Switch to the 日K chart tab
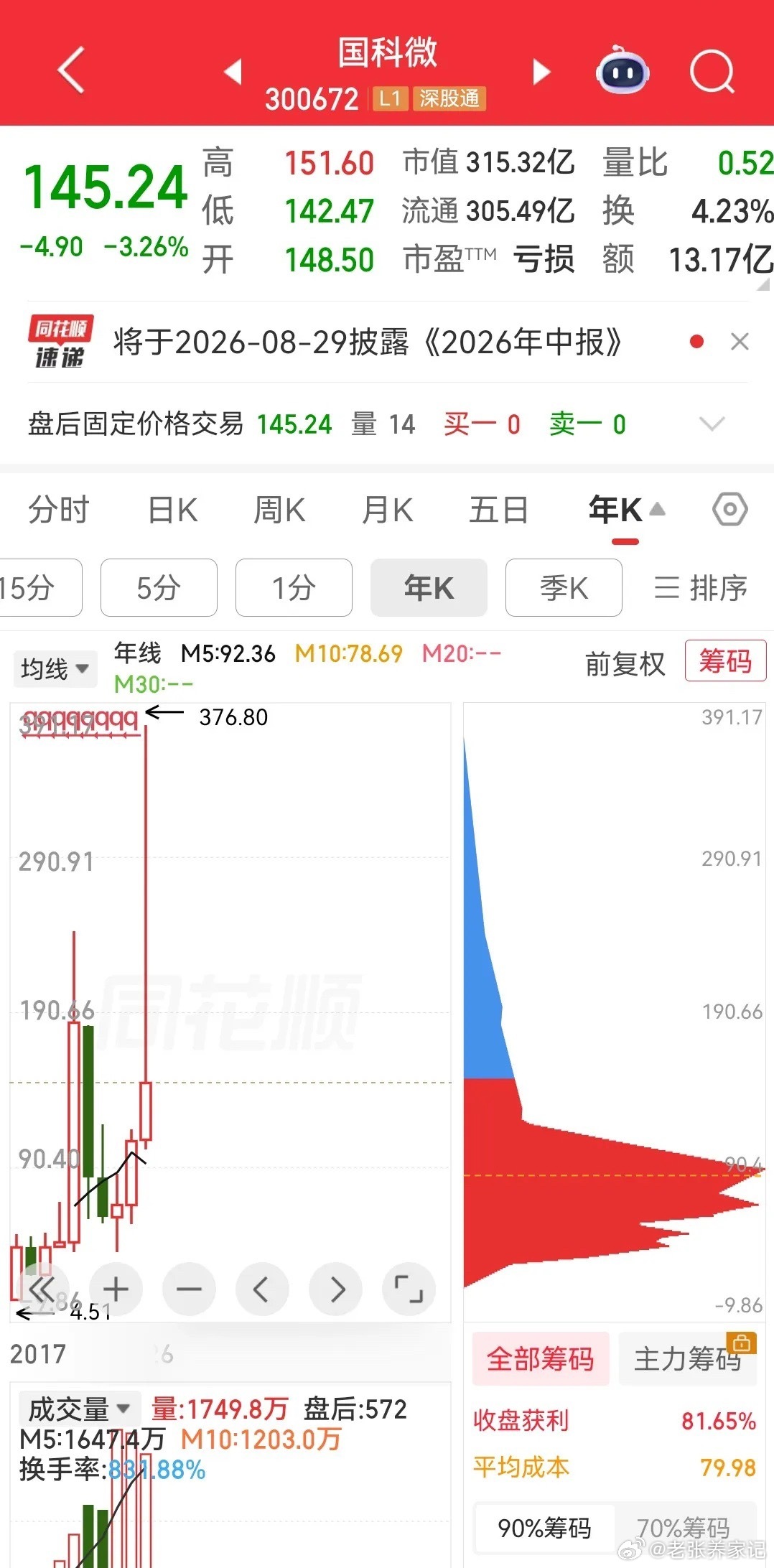 click(x=172, y=510)
